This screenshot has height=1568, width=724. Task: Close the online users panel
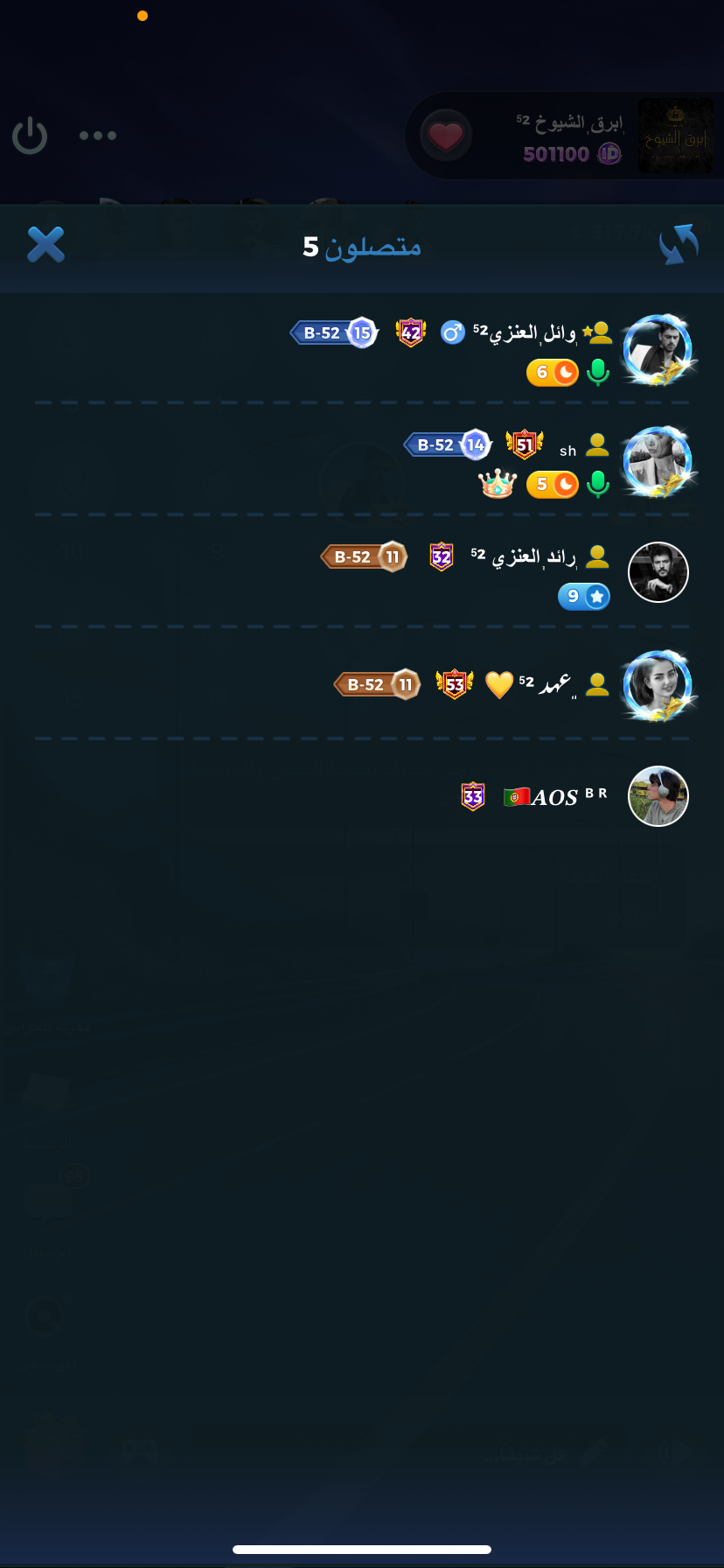(45, 245)
